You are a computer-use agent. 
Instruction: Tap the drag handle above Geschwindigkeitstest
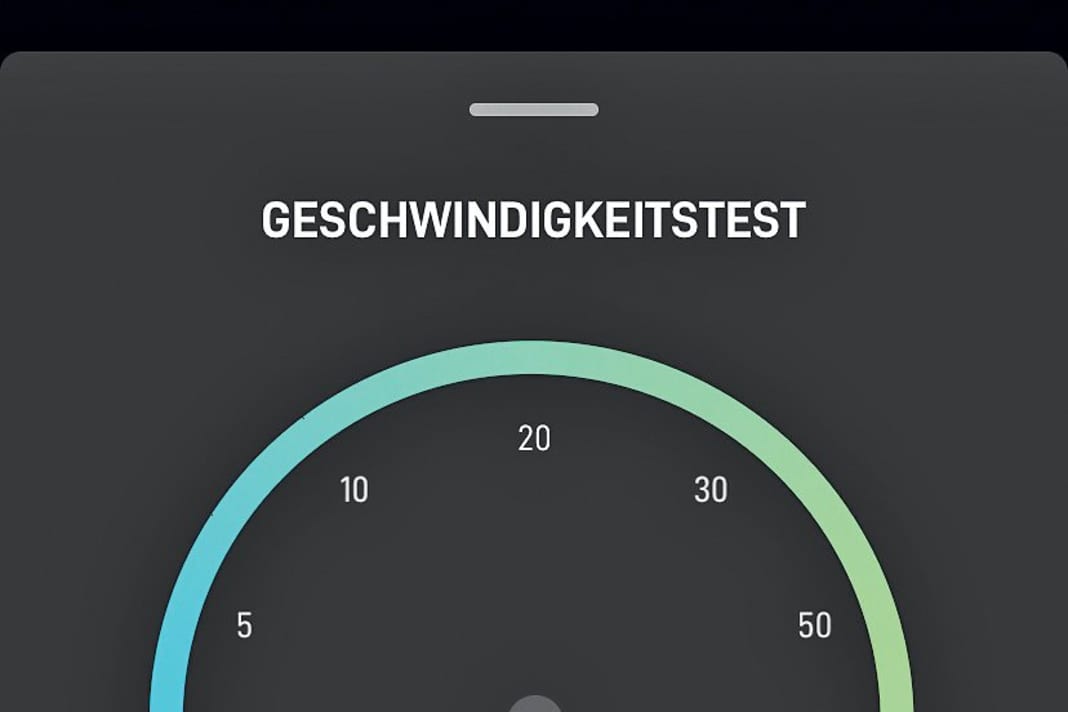(x=534, y=110)
